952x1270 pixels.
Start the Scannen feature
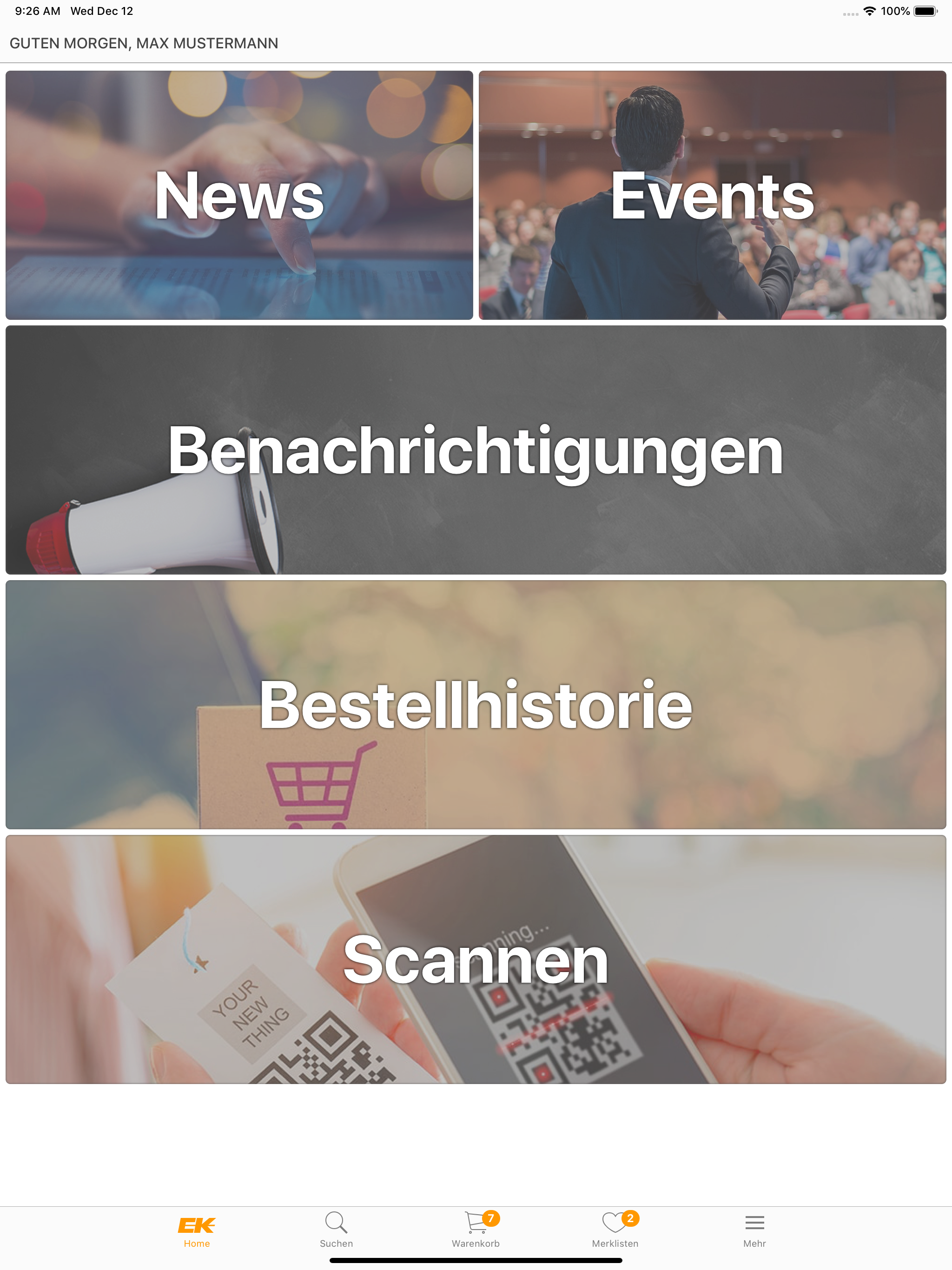point(476,959)
